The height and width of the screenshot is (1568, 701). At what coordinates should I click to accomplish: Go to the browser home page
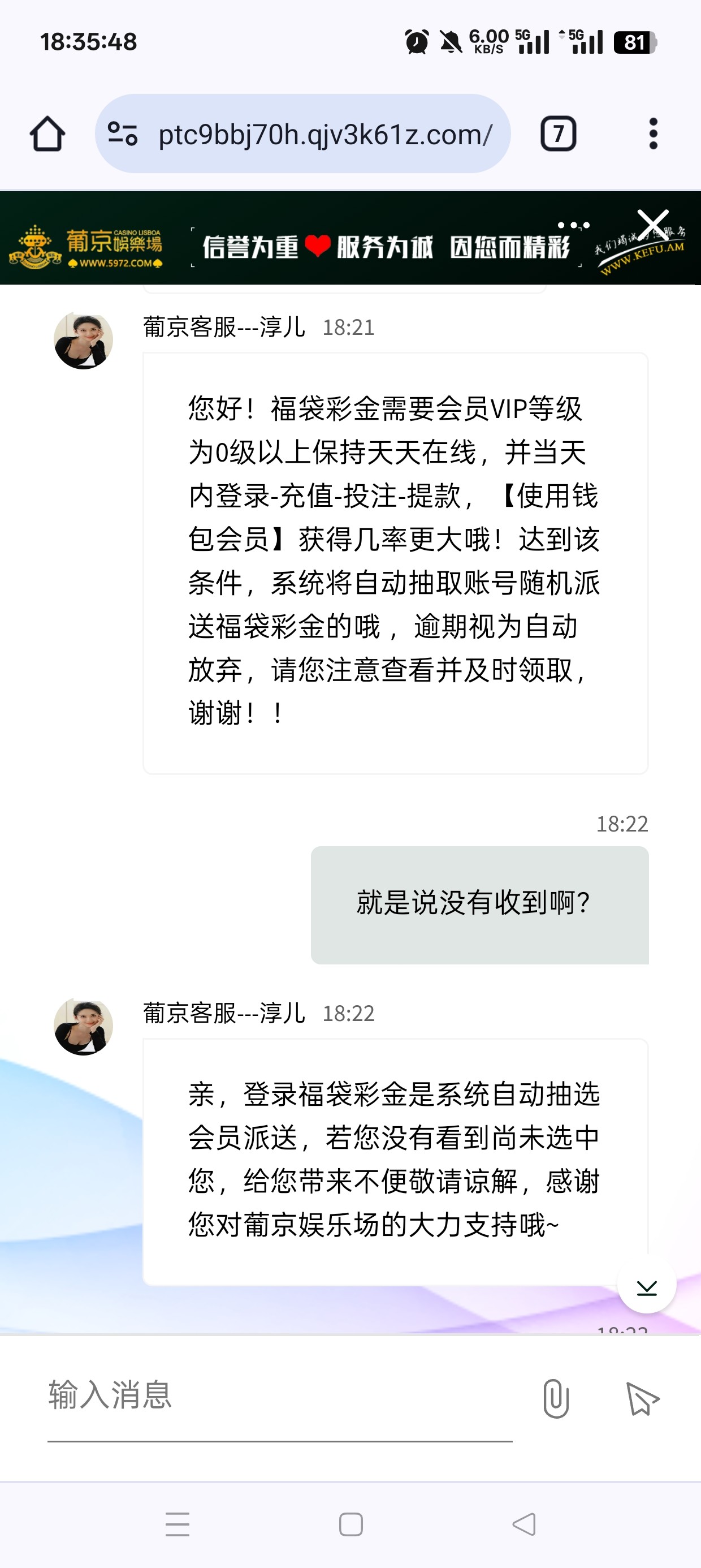click(47, 134)
